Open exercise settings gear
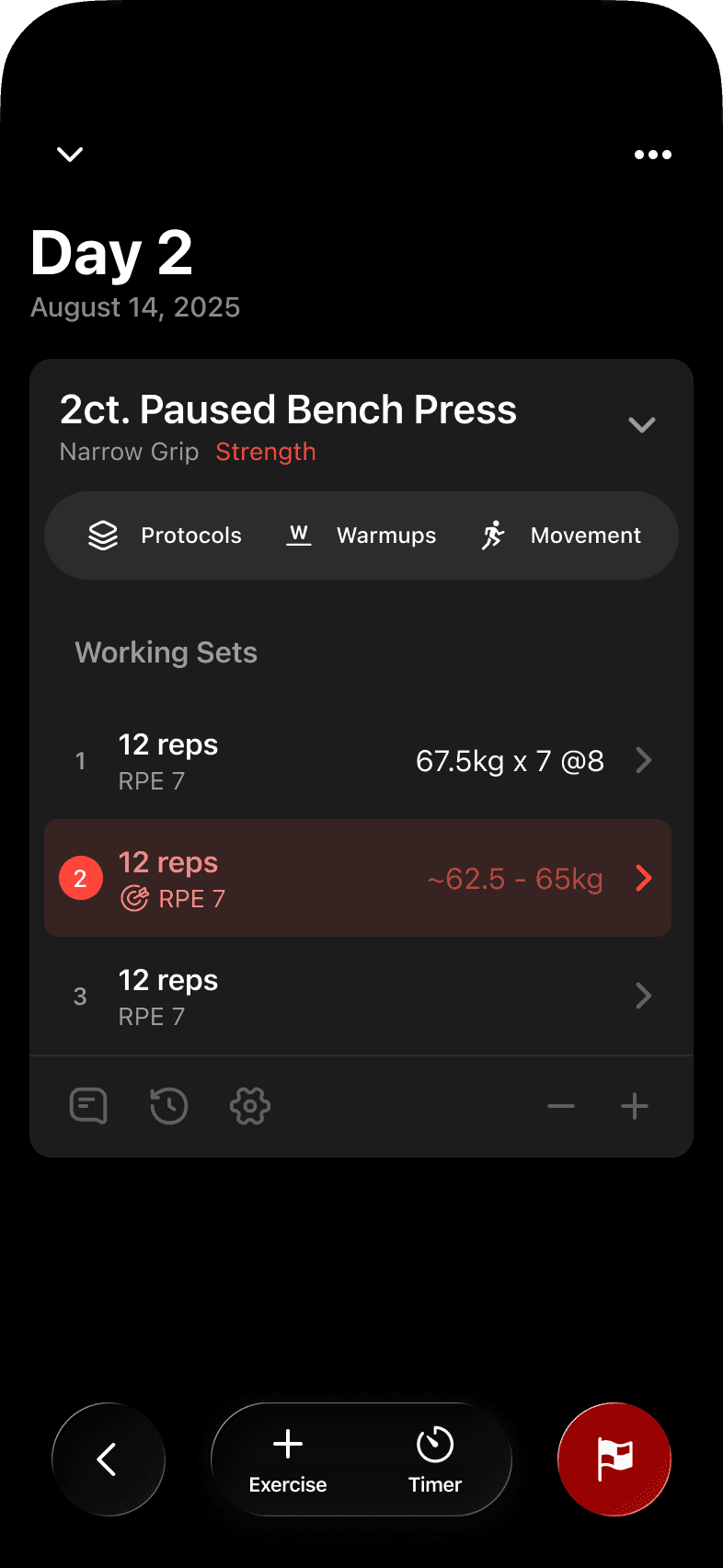The width and height of the screenshot is (723, 1568). coord(250,1106)
